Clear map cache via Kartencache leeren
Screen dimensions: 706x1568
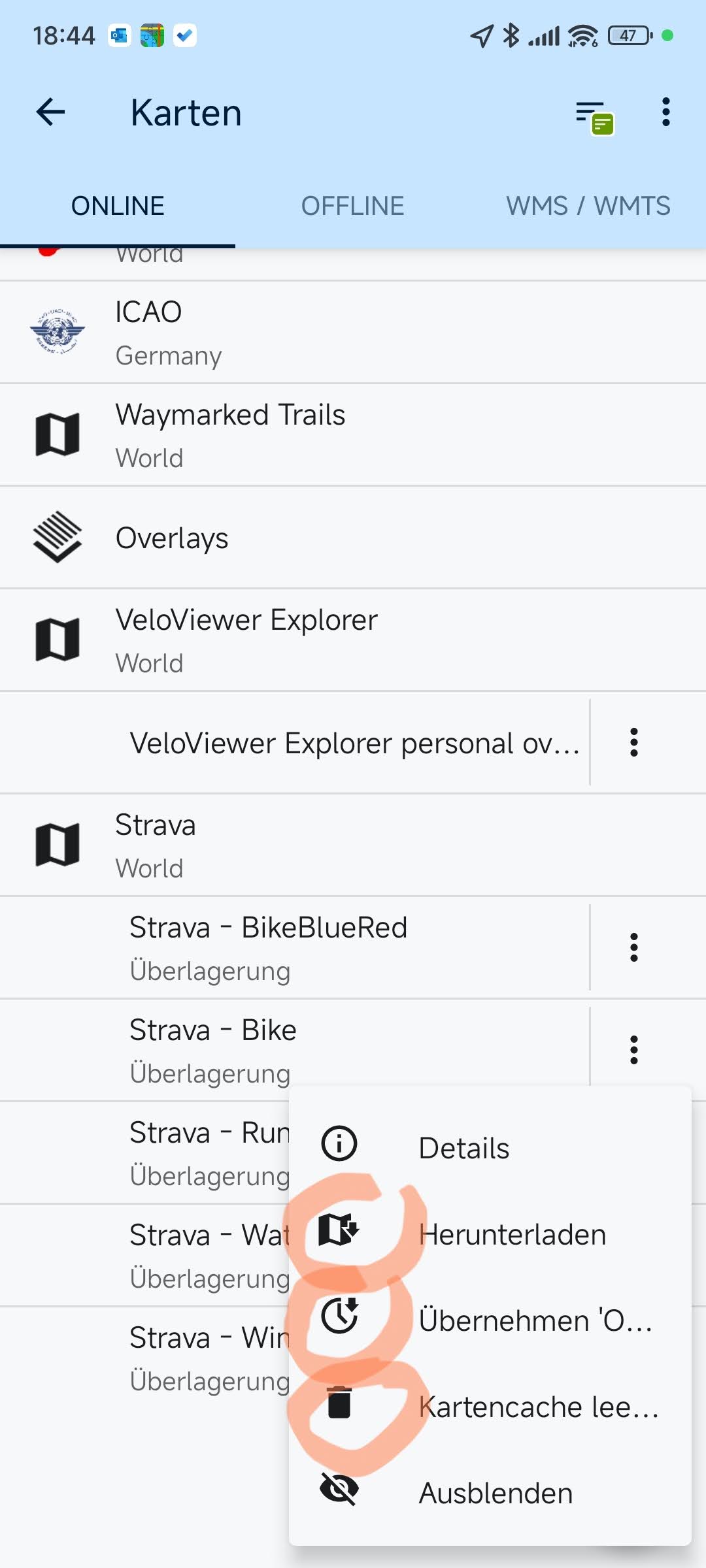click(x=489, y=1407)
